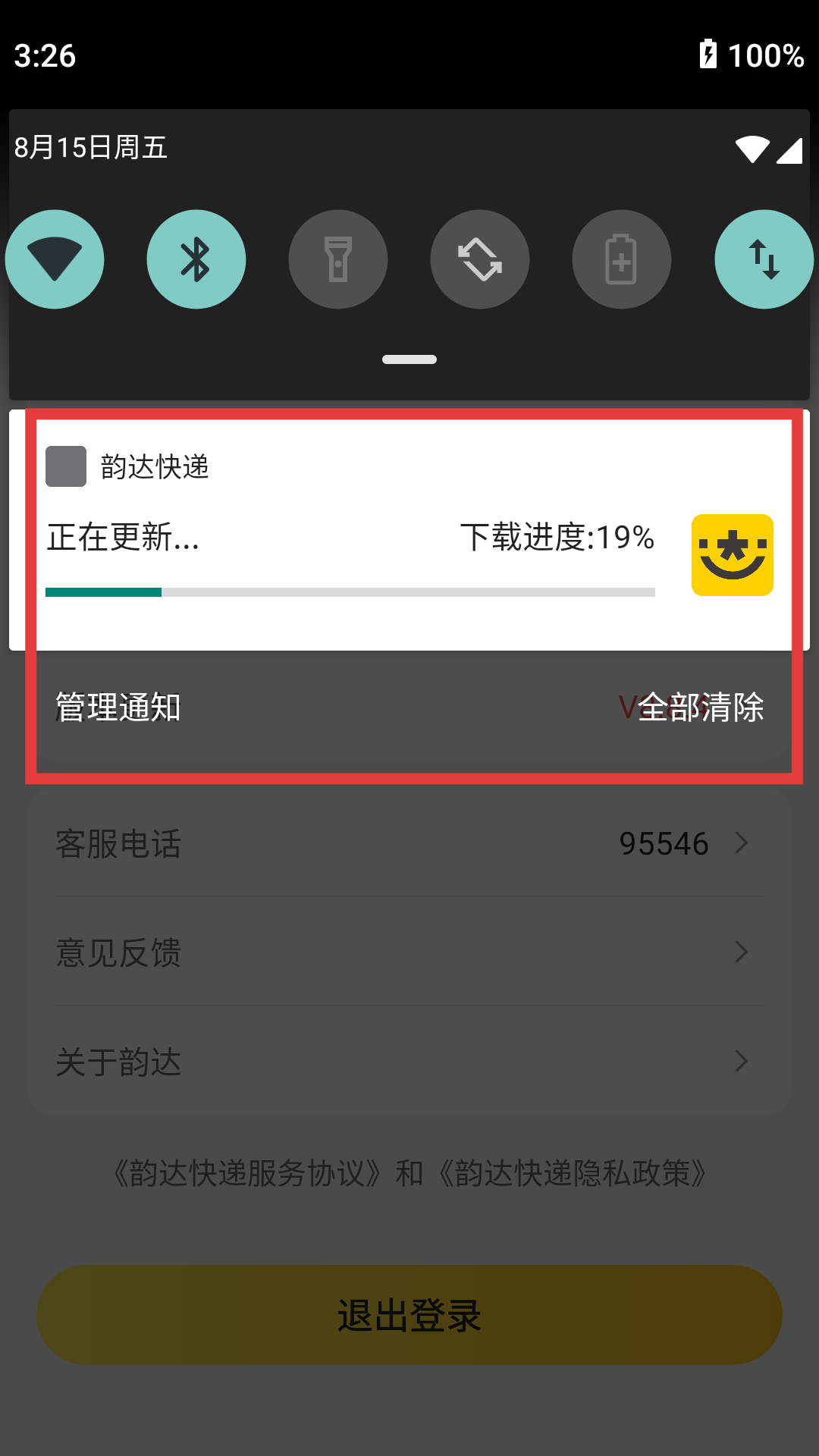Turn on the flashlight
Viewport: 819px width, 1456px height.
[338, 259]
